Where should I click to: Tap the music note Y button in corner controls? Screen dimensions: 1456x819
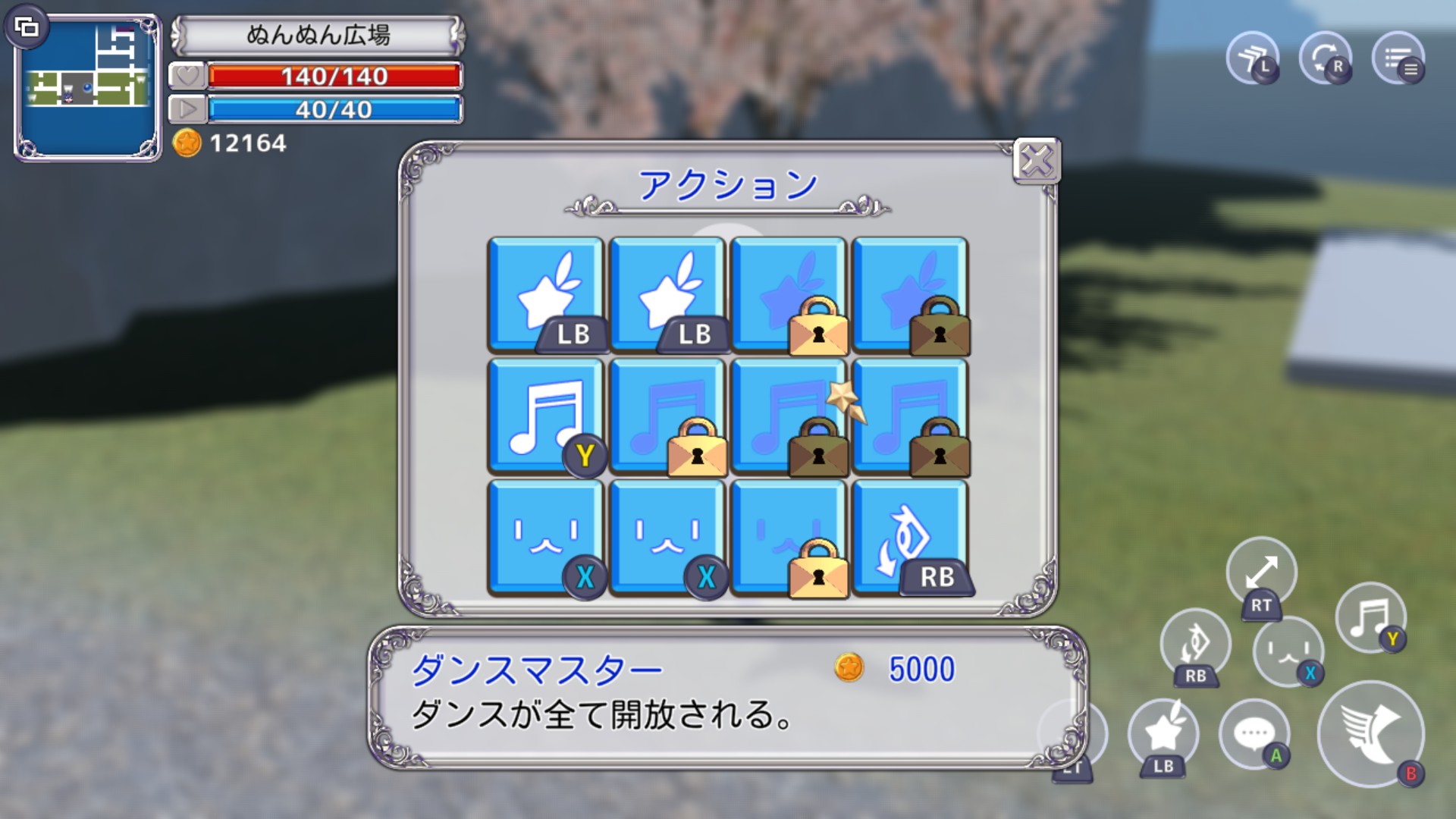point(1371,617)
